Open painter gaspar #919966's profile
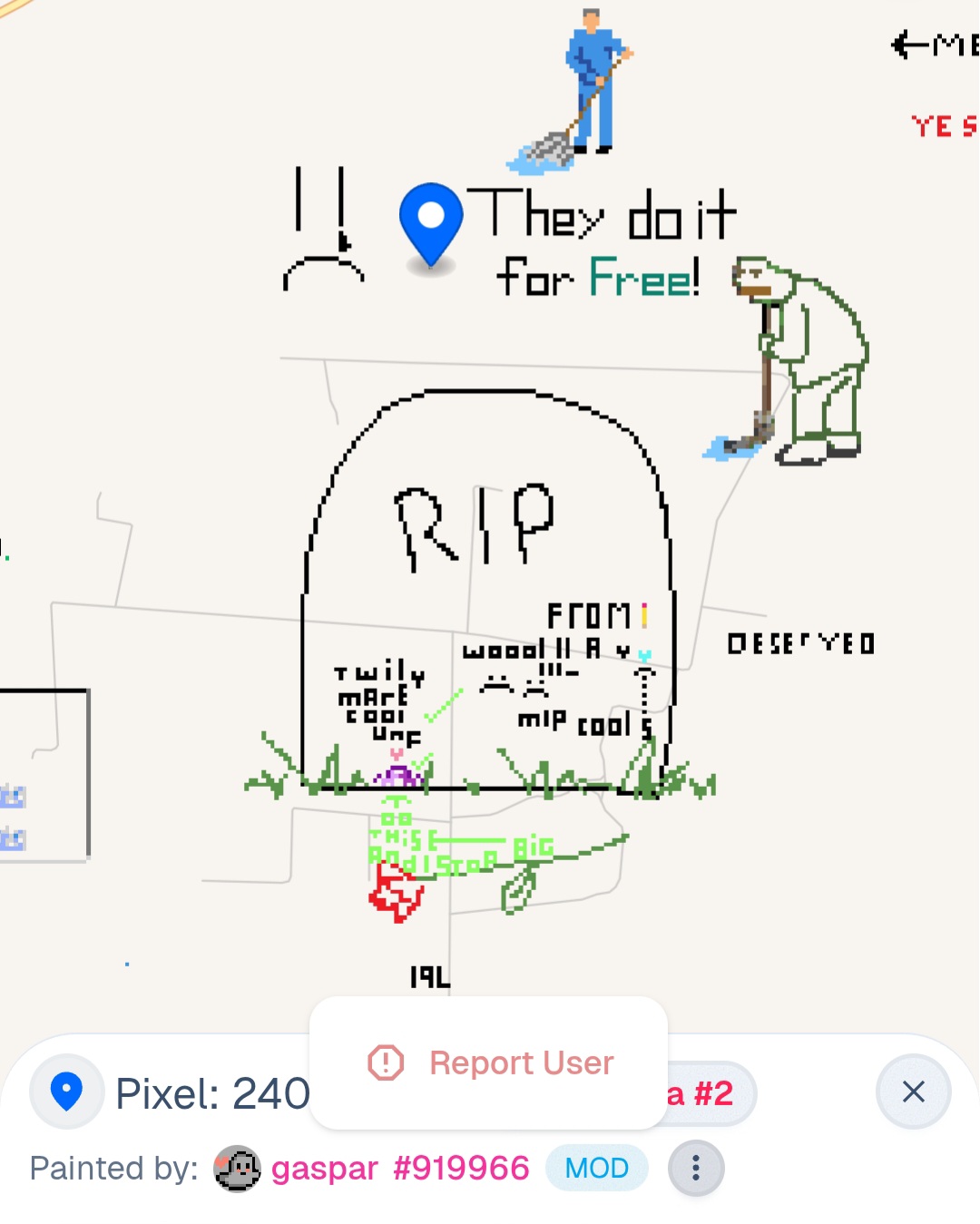Viewport: 980px width, 1224px height. [399, 1169]
